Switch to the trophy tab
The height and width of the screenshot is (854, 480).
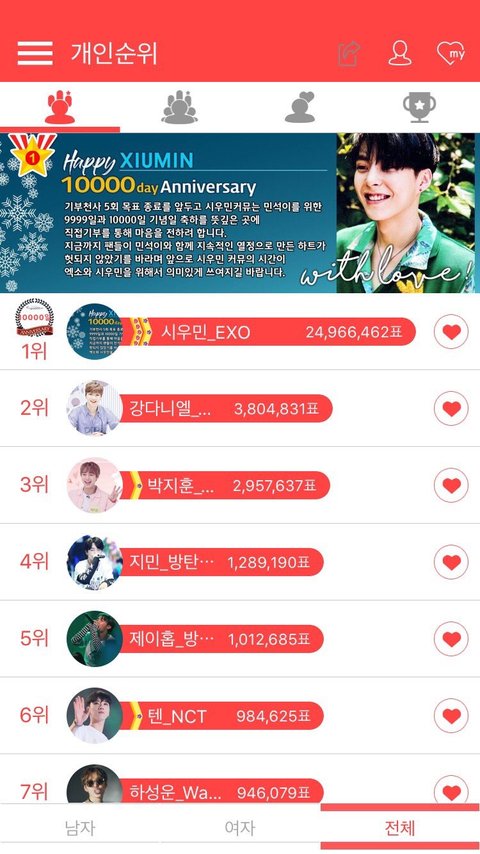coord(419,107)
